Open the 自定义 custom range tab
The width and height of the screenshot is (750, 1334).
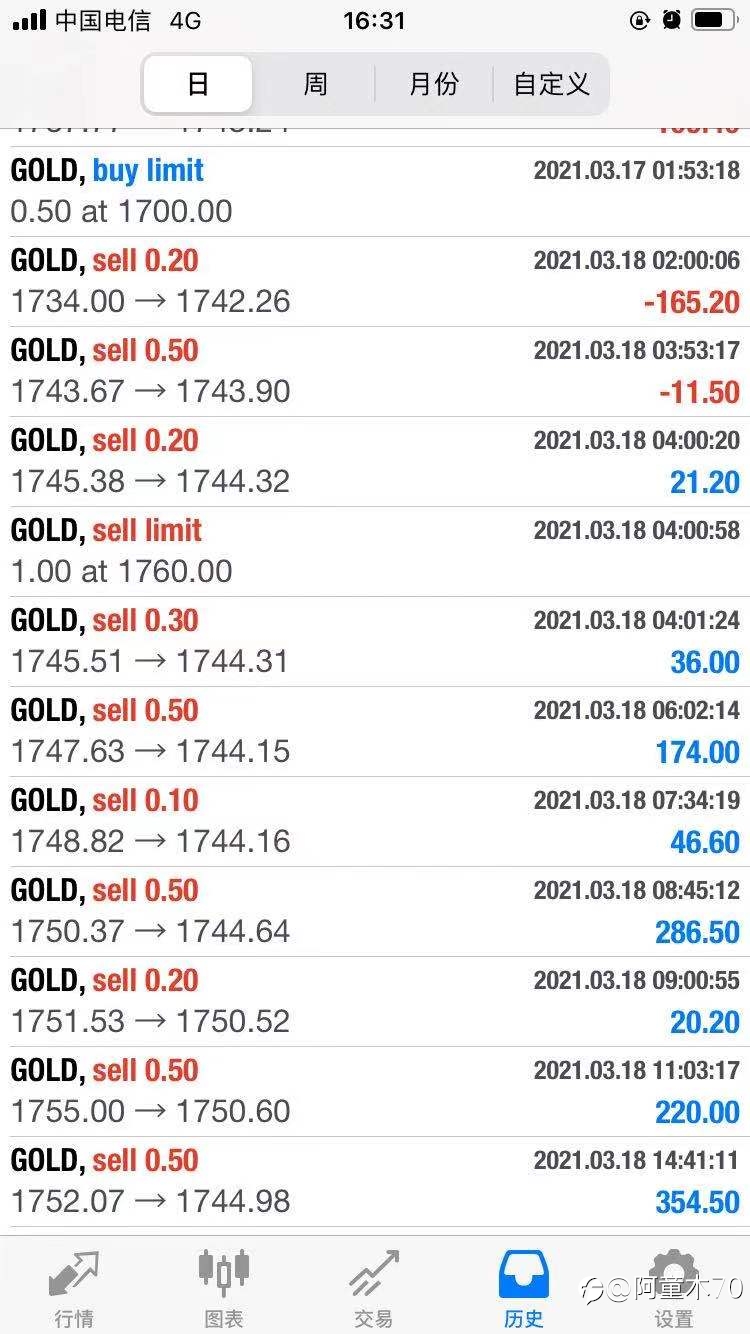551,84
